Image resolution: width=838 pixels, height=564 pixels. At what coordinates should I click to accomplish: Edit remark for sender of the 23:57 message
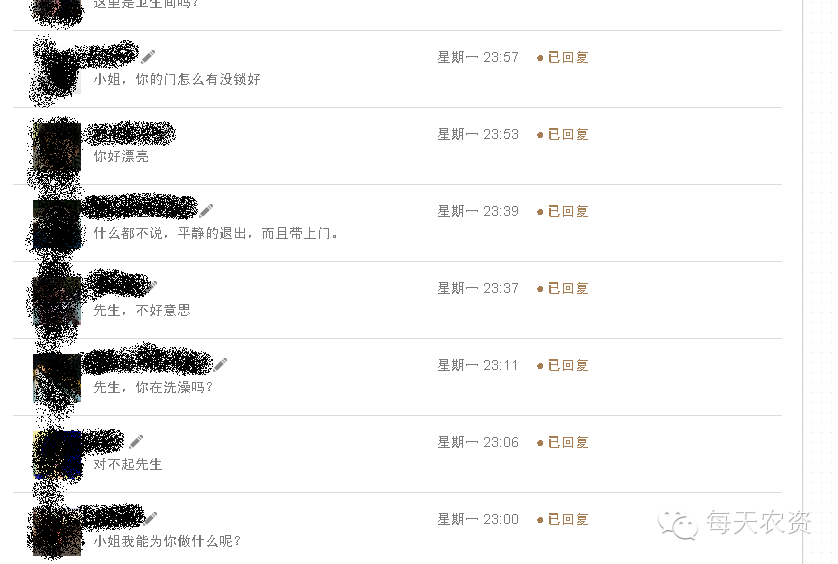[148, 56]
